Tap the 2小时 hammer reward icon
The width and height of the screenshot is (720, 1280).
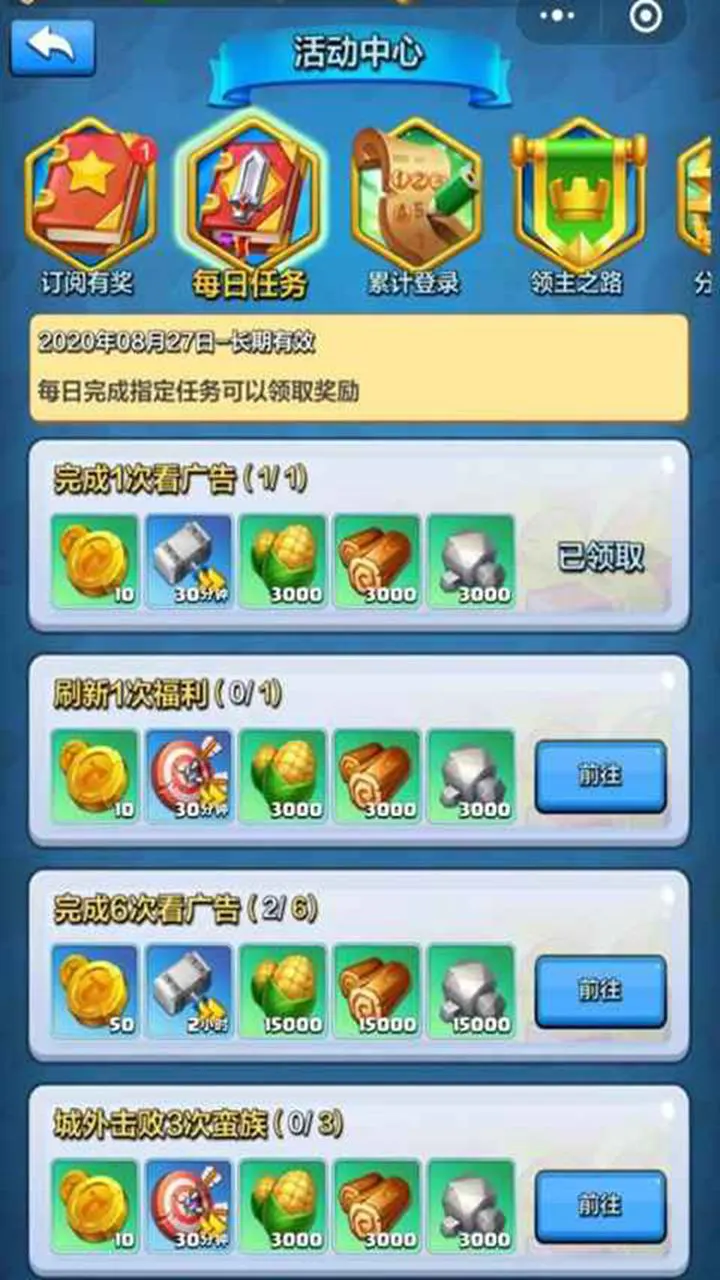point(187,990)
